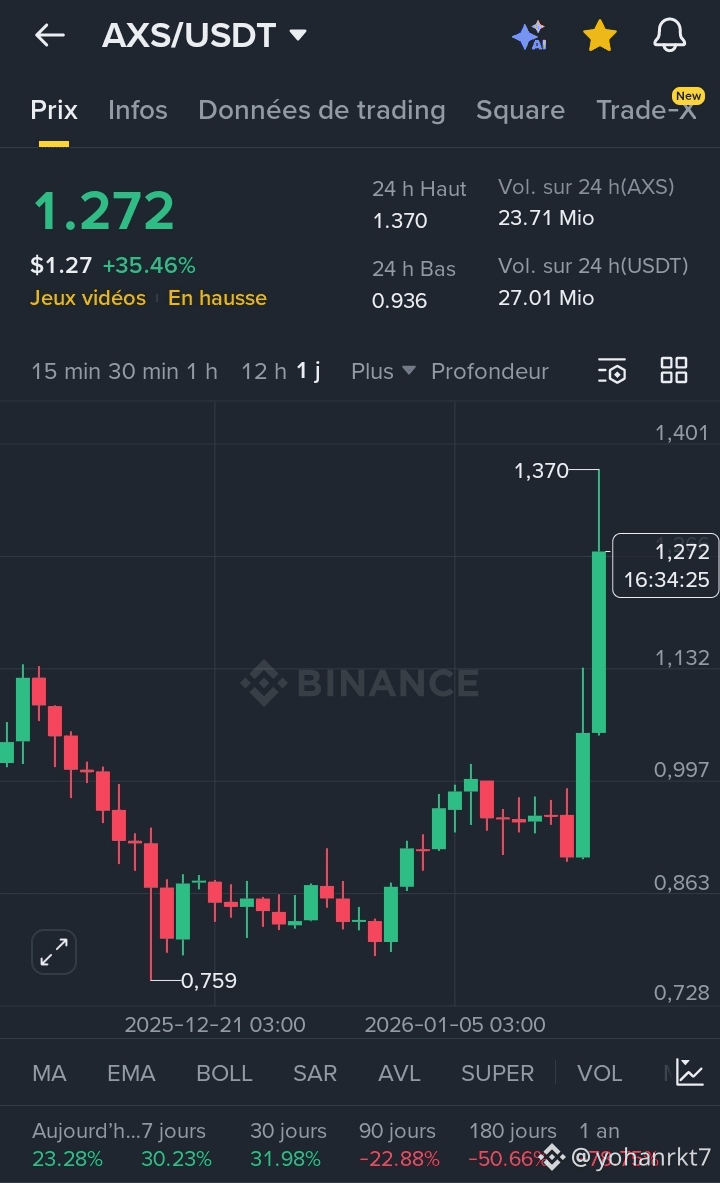The width and height of the screenshot is (720, 1183).
Task: Open the grid layout icon
Action: point(674,370)
